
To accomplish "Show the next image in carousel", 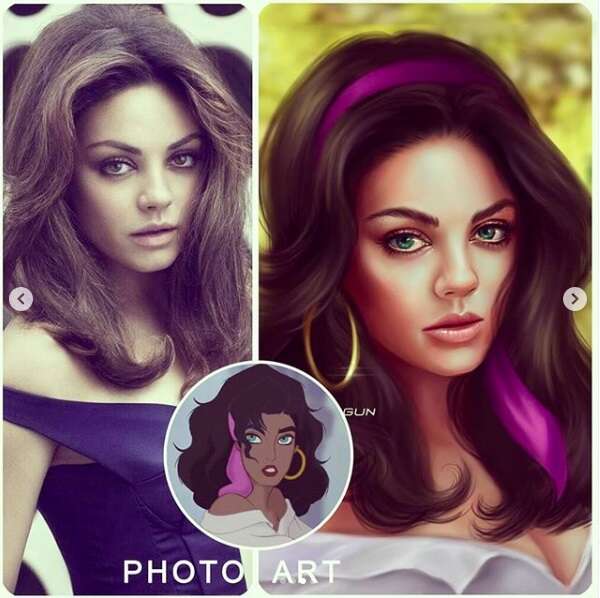I will point(575,298).
